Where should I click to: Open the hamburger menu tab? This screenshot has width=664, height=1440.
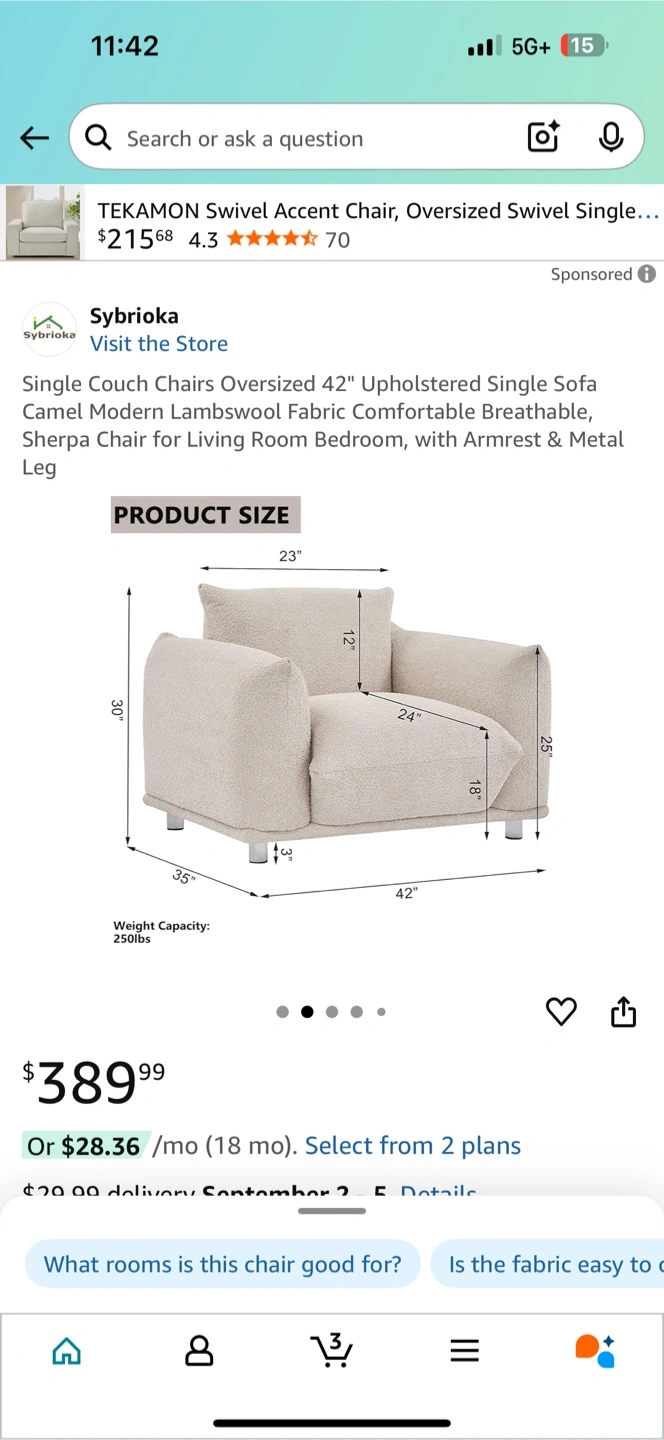coord(464,1352)
